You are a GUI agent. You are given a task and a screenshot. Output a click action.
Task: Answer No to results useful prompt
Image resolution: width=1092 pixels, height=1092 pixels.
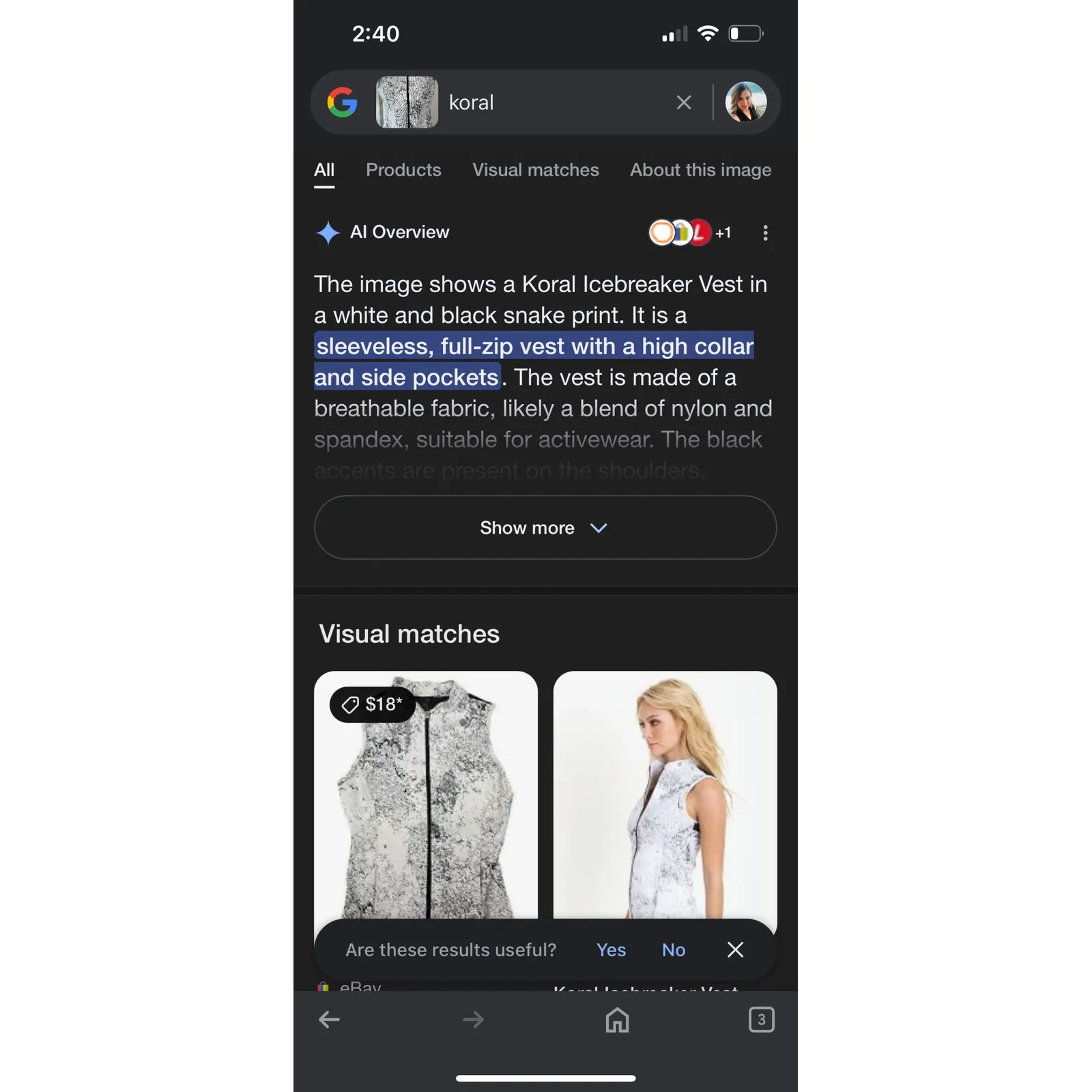673,949
